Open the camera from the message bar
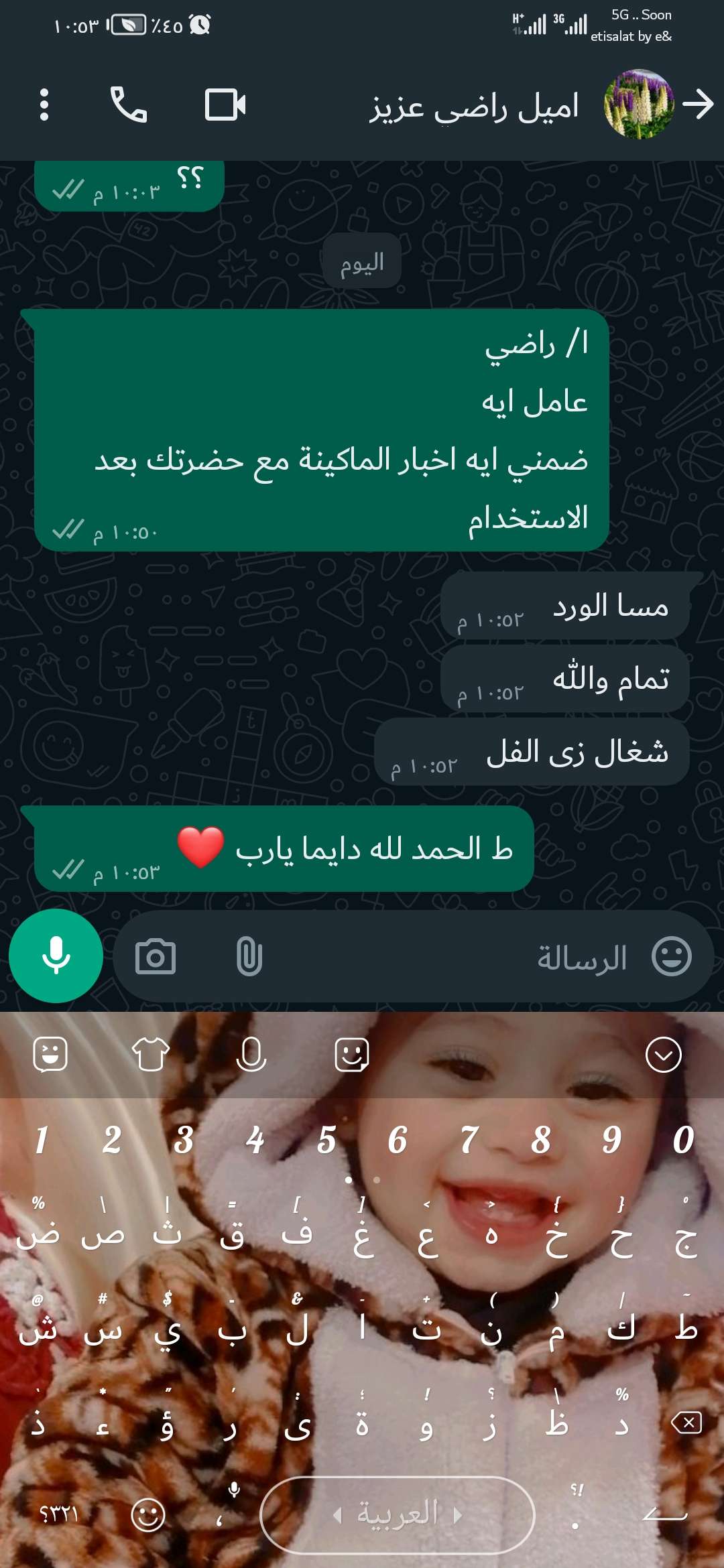The image size is (724, 1568). pos(156,956)
